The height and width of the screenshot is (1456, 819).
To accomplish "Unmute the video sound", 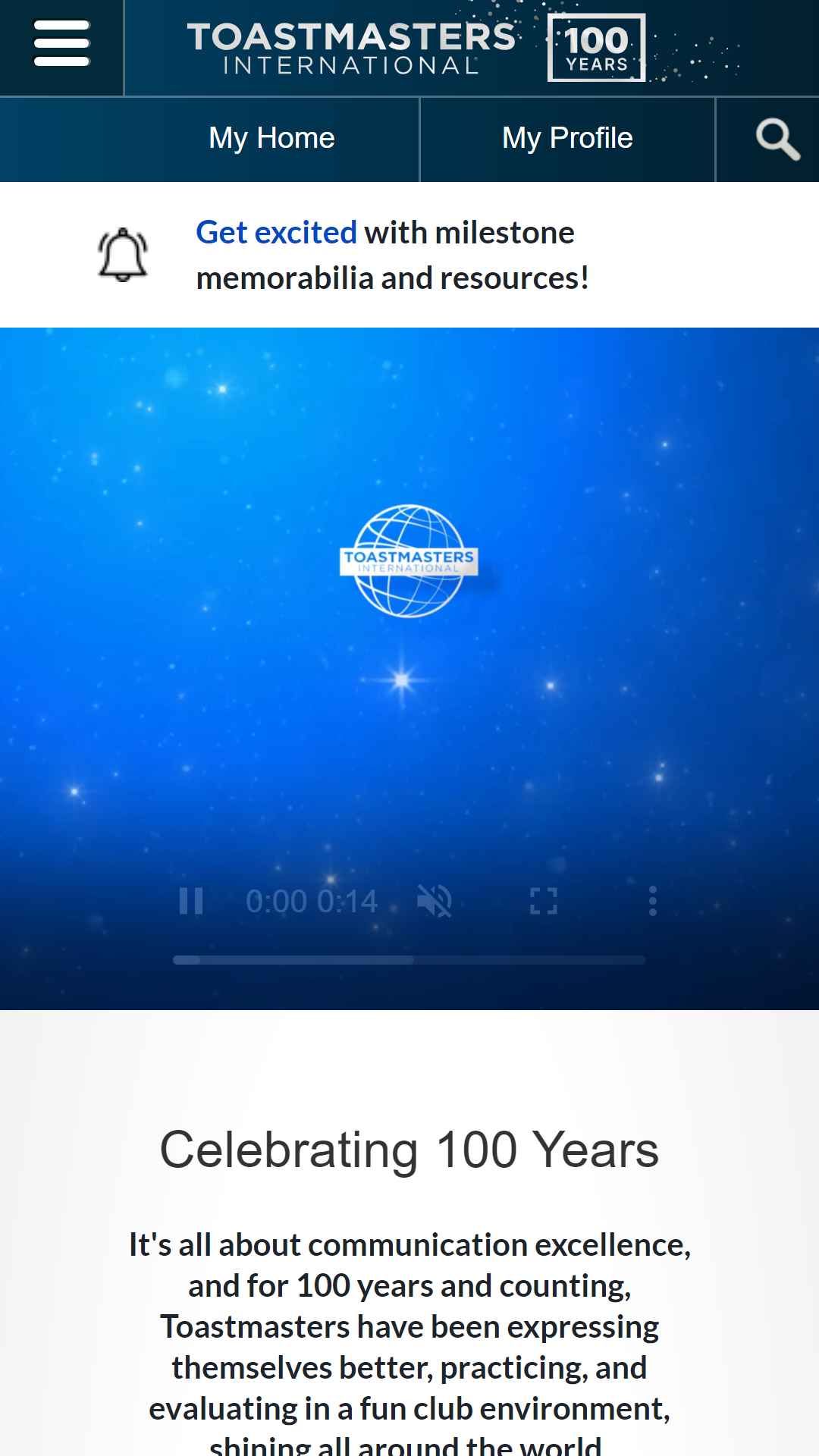I will [x=435, y=902].
